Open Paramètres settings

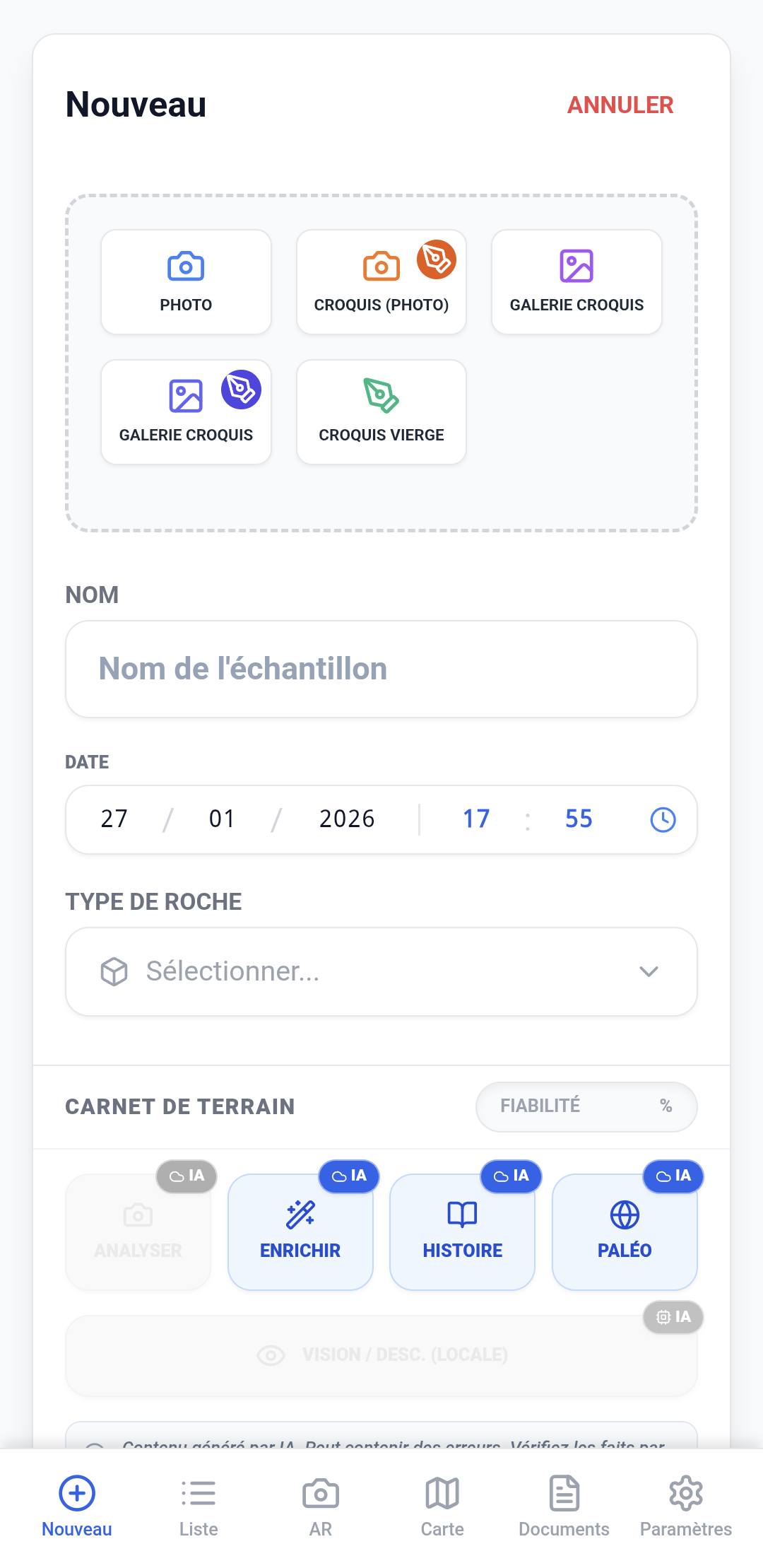[x=685, y=1509]
